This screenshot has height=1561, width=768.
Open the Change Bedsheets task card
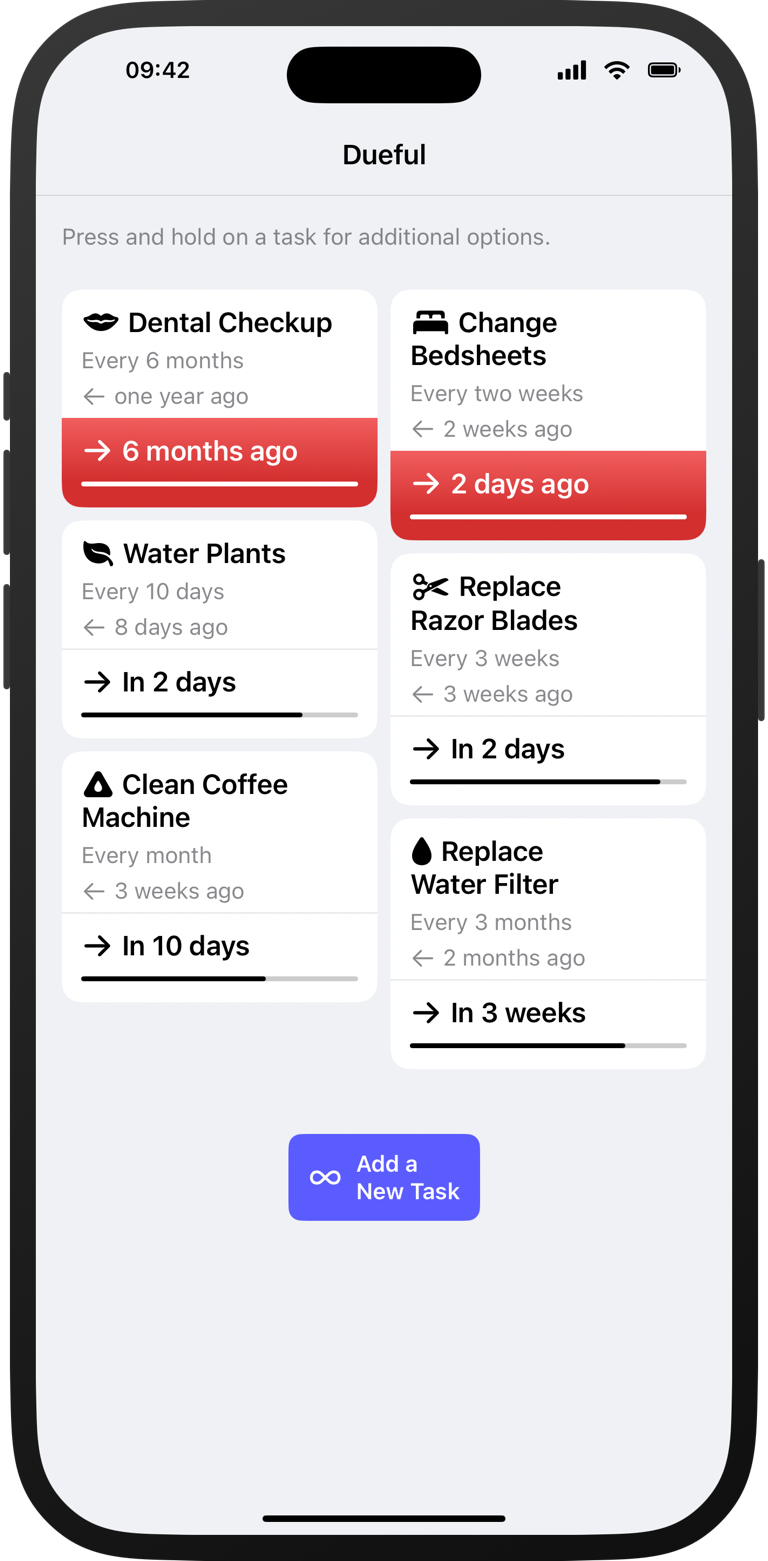[x=548, y=414]
